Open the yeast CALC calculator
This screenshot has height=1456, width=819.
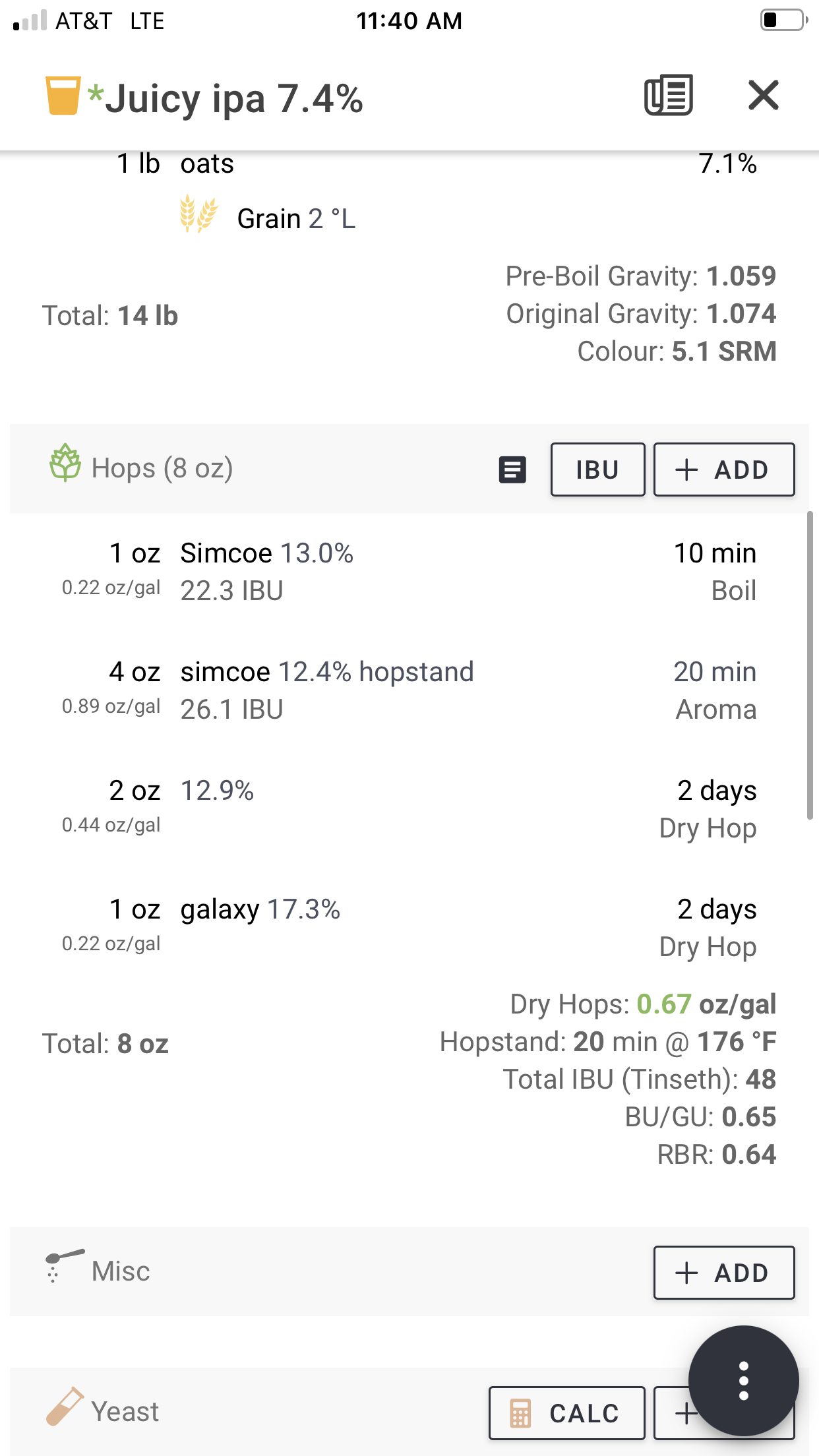coord(566,1413)
